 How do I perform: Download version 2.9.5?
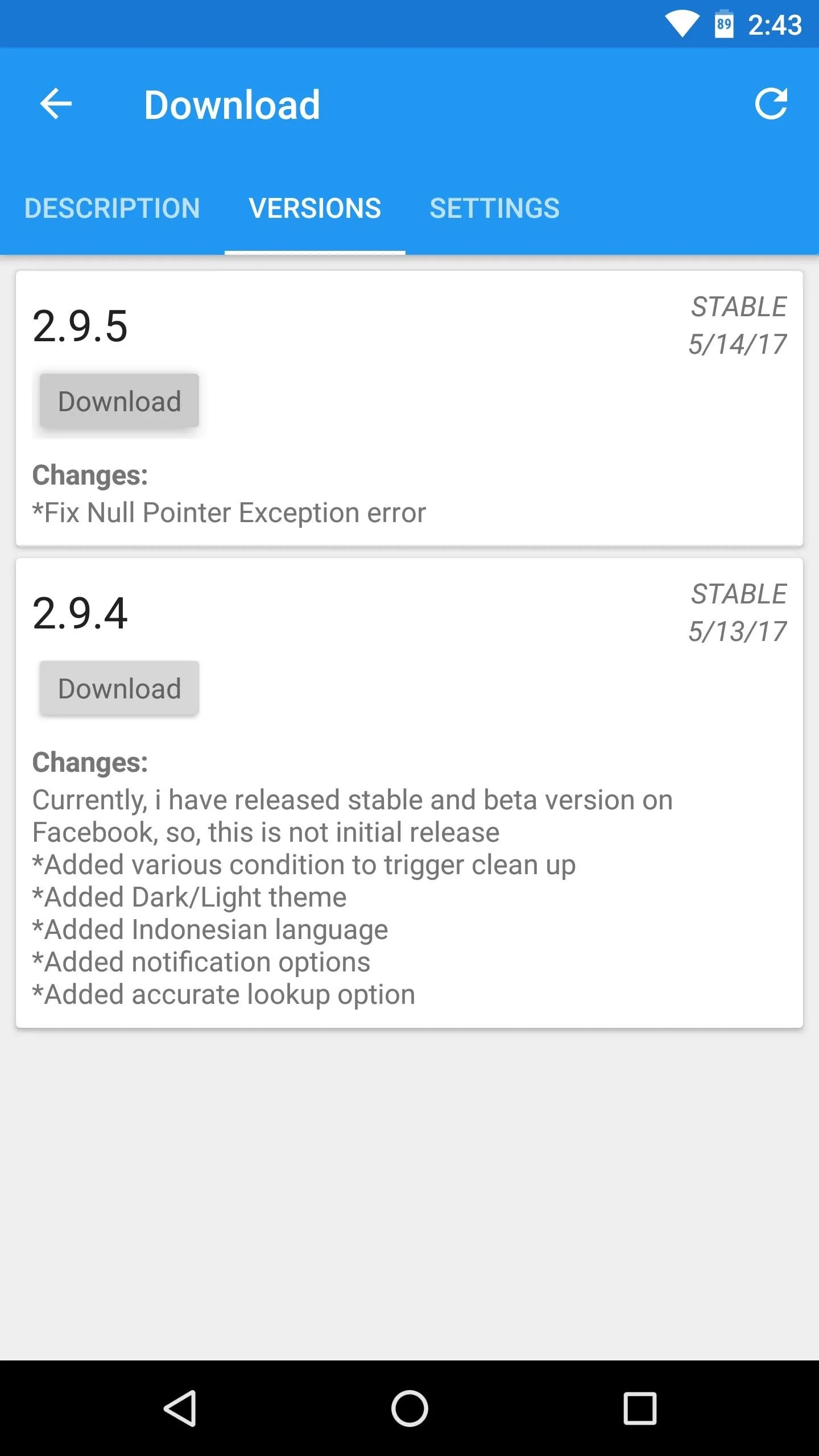tap(119, 401)
